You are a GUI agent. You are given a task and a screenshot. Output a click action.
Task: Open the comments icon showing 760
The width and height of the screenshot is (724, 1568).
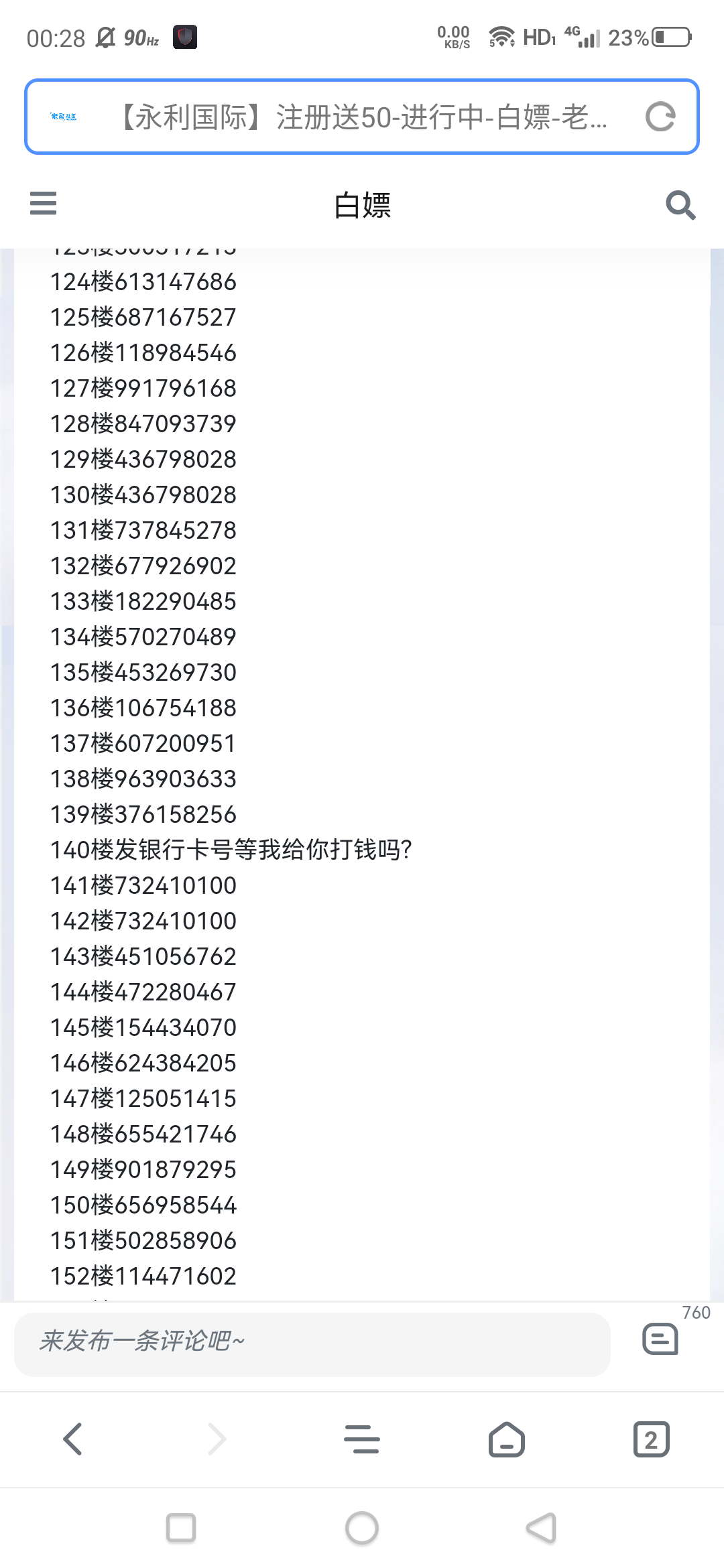point(660,1340)
